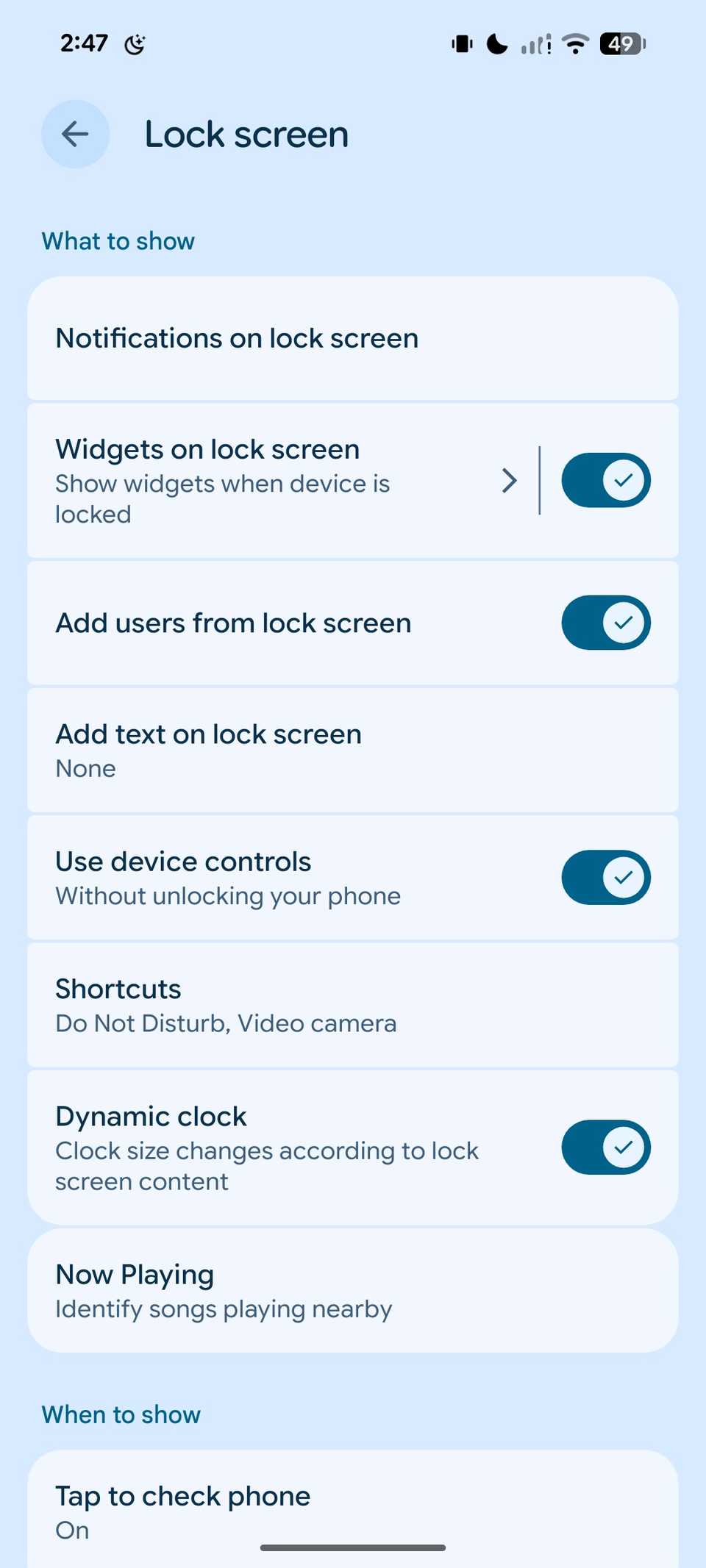706x1568 pixels.
Task: Disable Widgets on lock screen
Action: 605,480
